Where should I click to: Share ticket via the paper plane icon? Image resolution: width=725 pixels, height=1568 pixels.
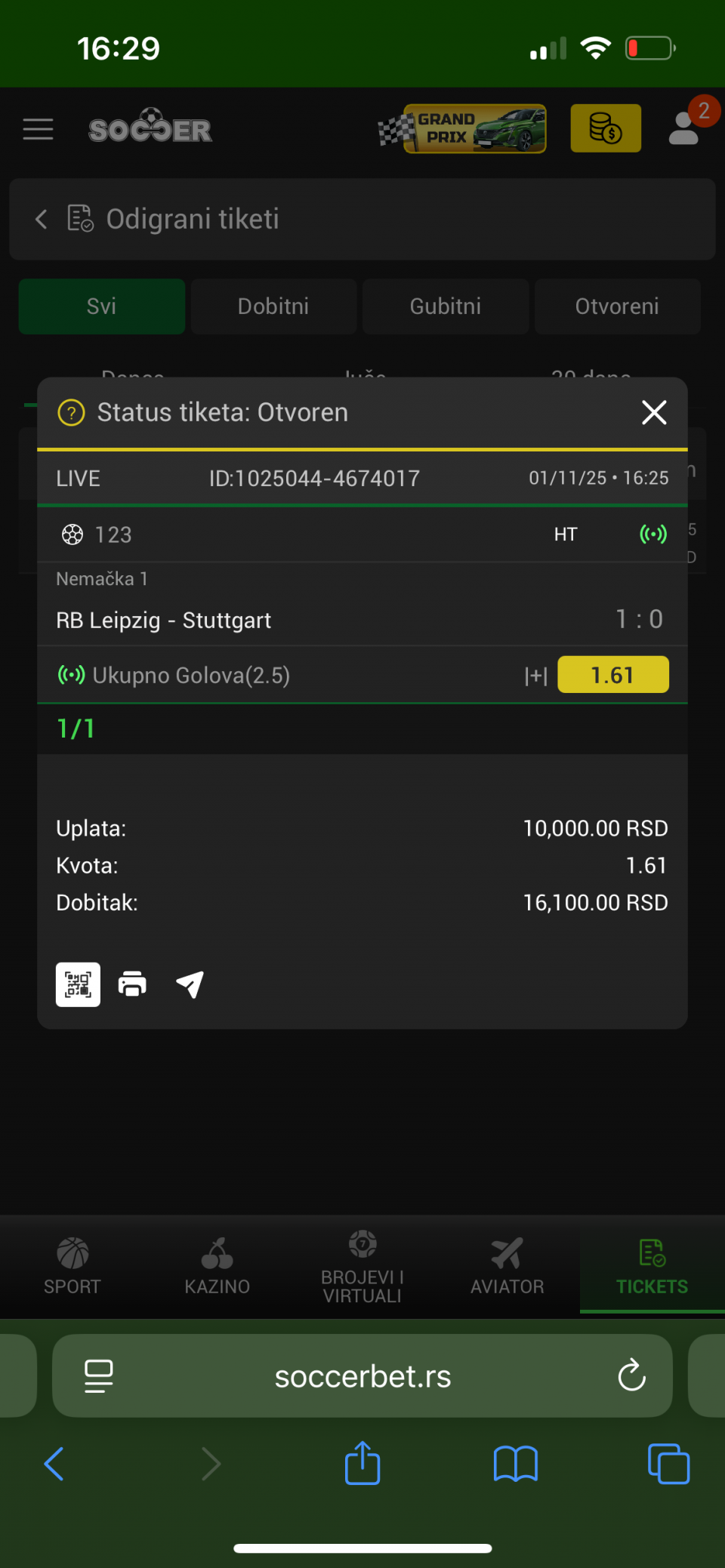pyautogui.click(x=190, y=984)
